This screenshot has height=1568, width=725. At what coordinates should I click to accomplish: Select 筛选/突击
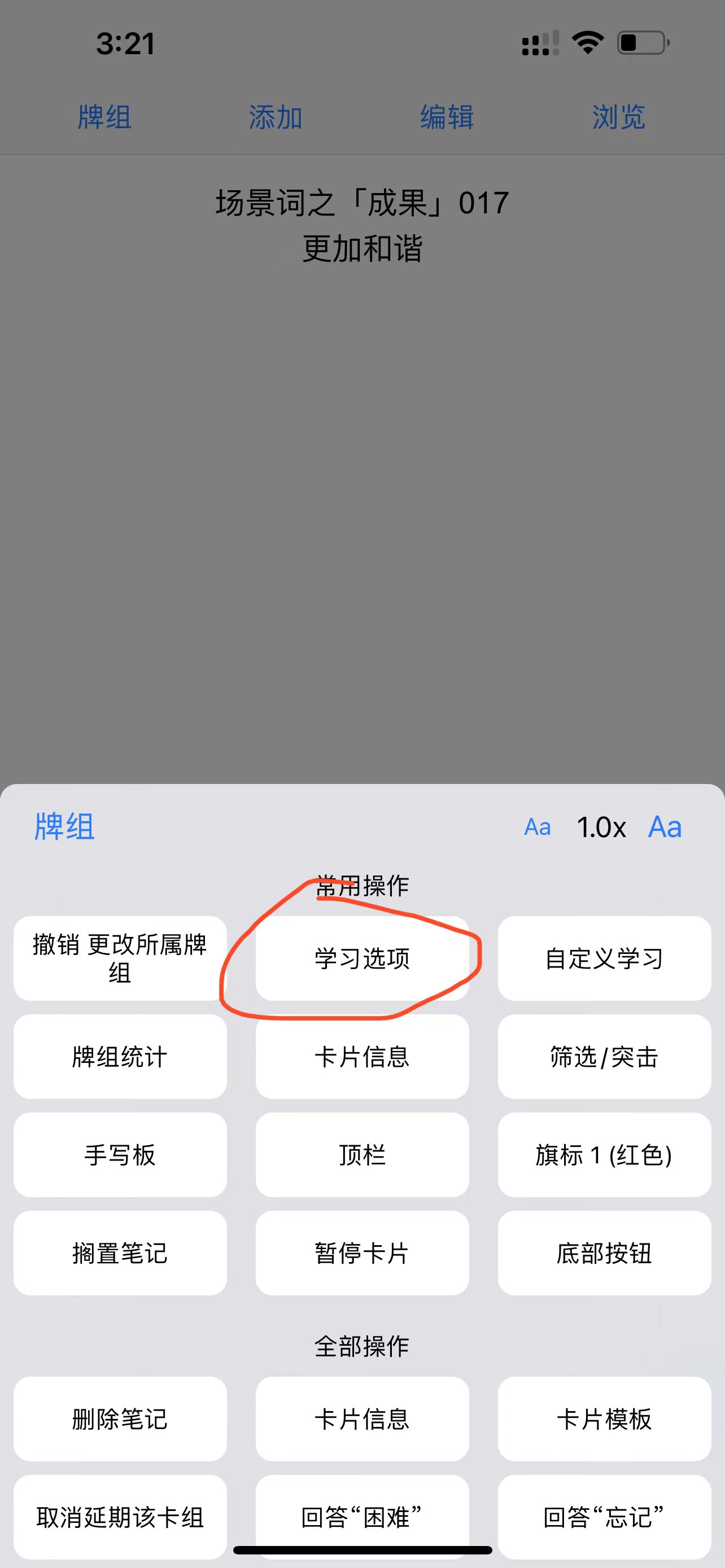[605, 1057]
